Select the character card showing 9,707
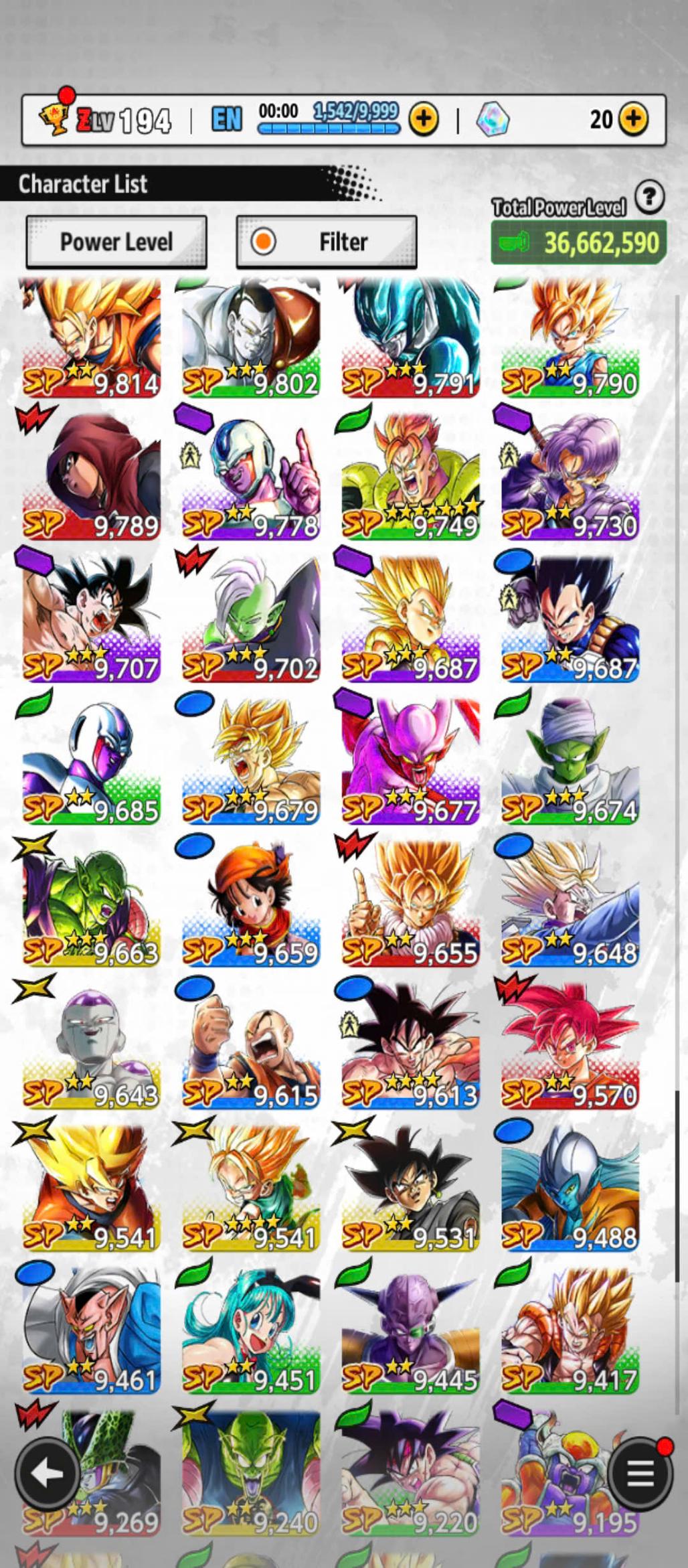Image resolution: width=688 pixels, height=1568 pixels. [x=91, y=619]
